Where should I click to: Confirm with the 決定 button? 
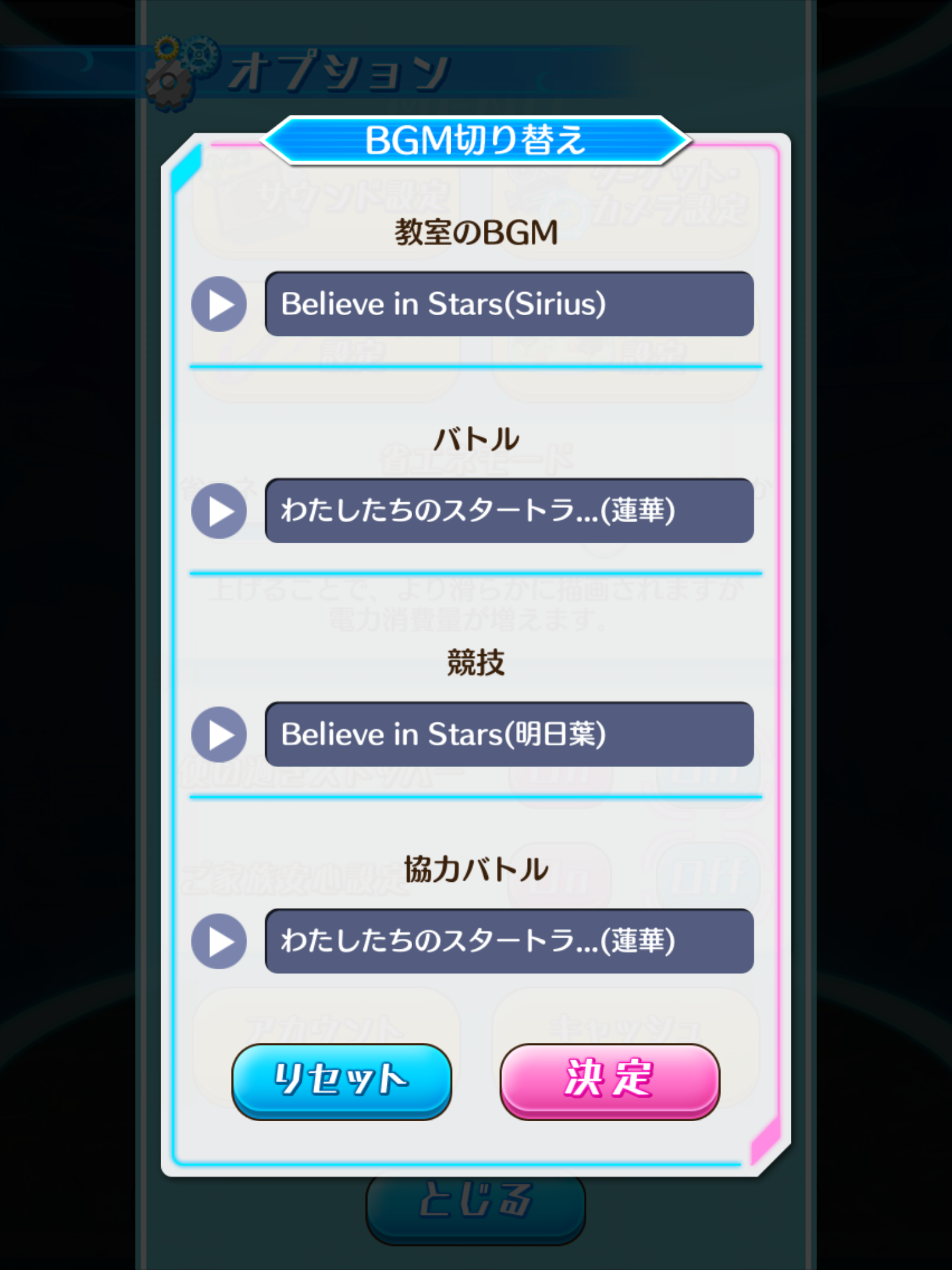pyautogui.click(x=609, y=1080)
